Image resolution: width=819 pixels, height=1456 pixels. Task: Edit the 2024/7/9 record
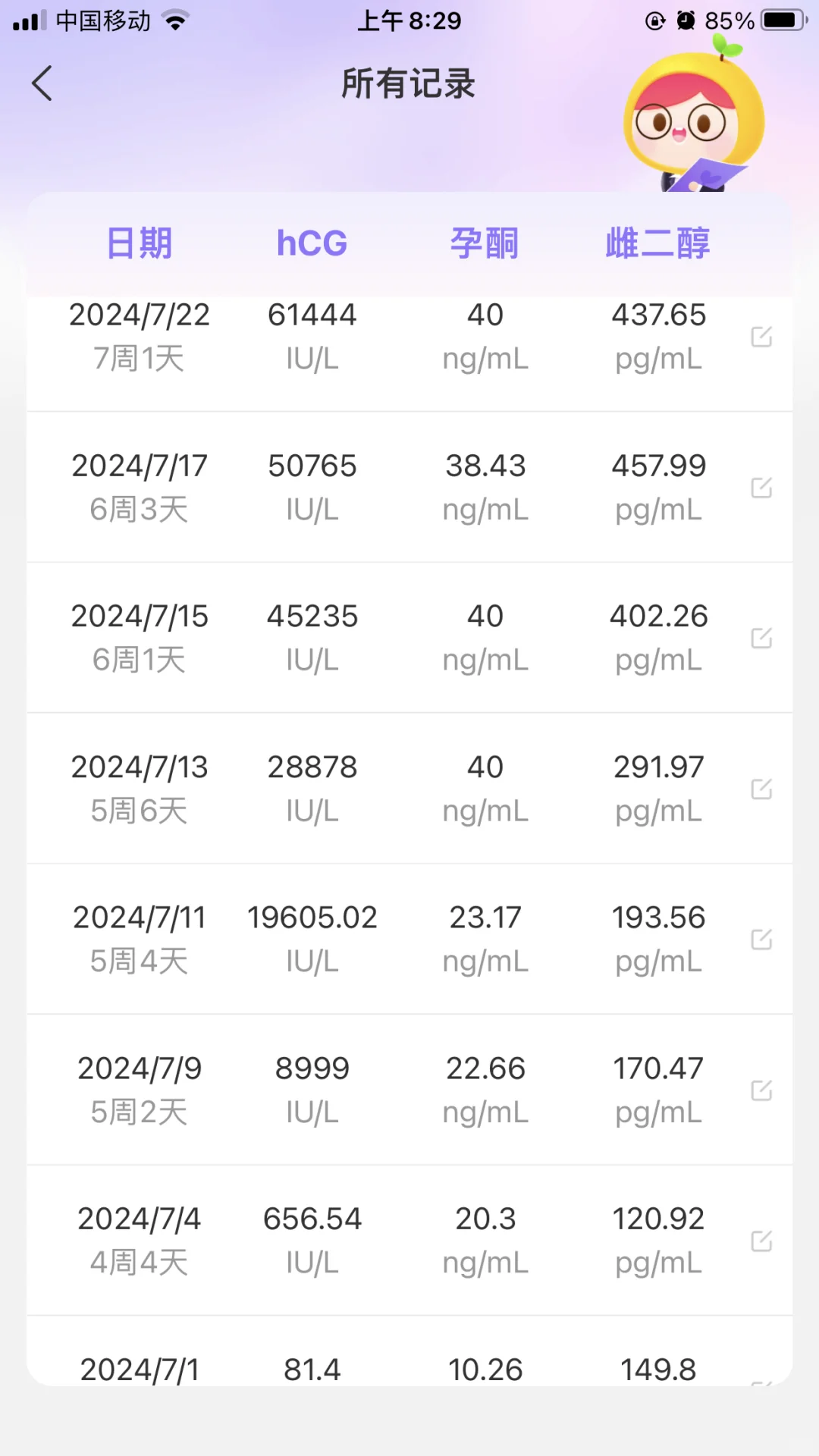[761, 1090]
